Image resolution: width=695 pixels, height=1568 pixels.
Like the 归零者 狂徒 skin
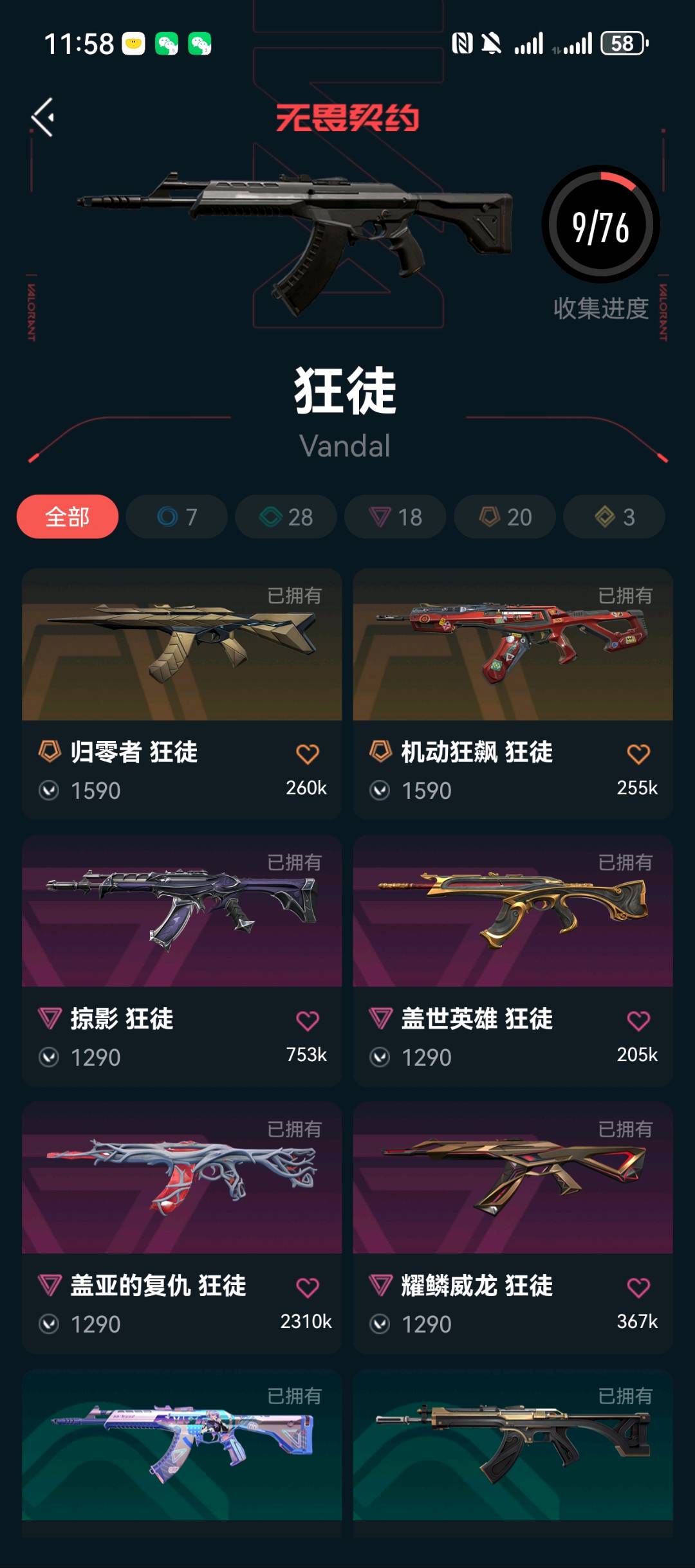coord(308,754)
